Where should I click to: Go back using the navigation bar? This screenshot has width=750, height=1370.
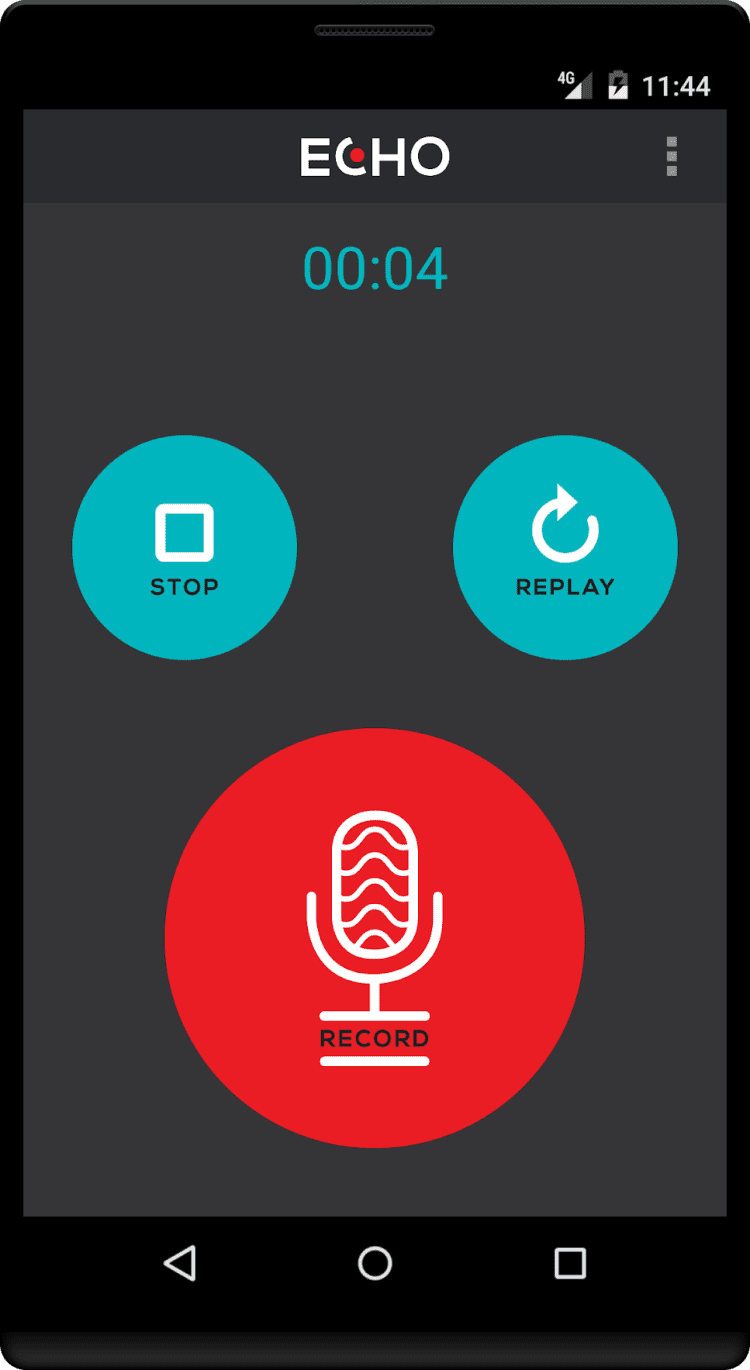(x=180, y=1263)
